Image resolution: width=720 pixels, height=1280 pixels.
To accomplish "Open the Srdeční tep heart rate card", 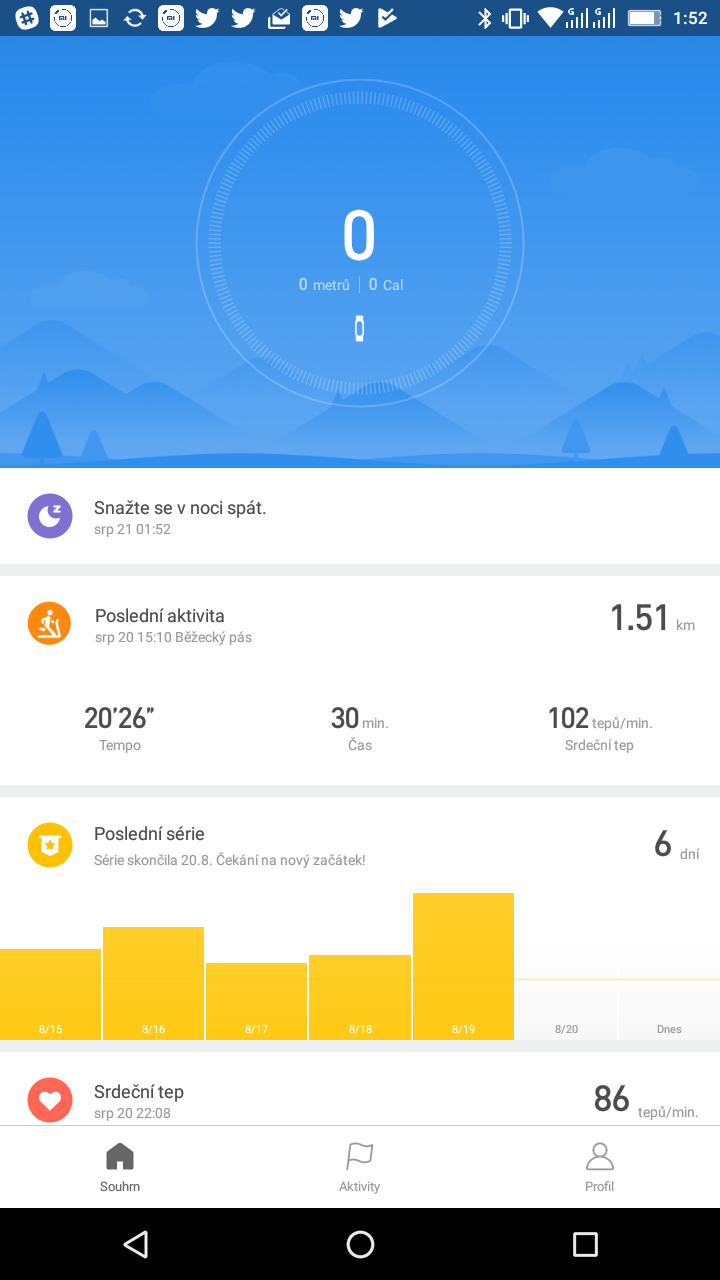I will 360,1089.
